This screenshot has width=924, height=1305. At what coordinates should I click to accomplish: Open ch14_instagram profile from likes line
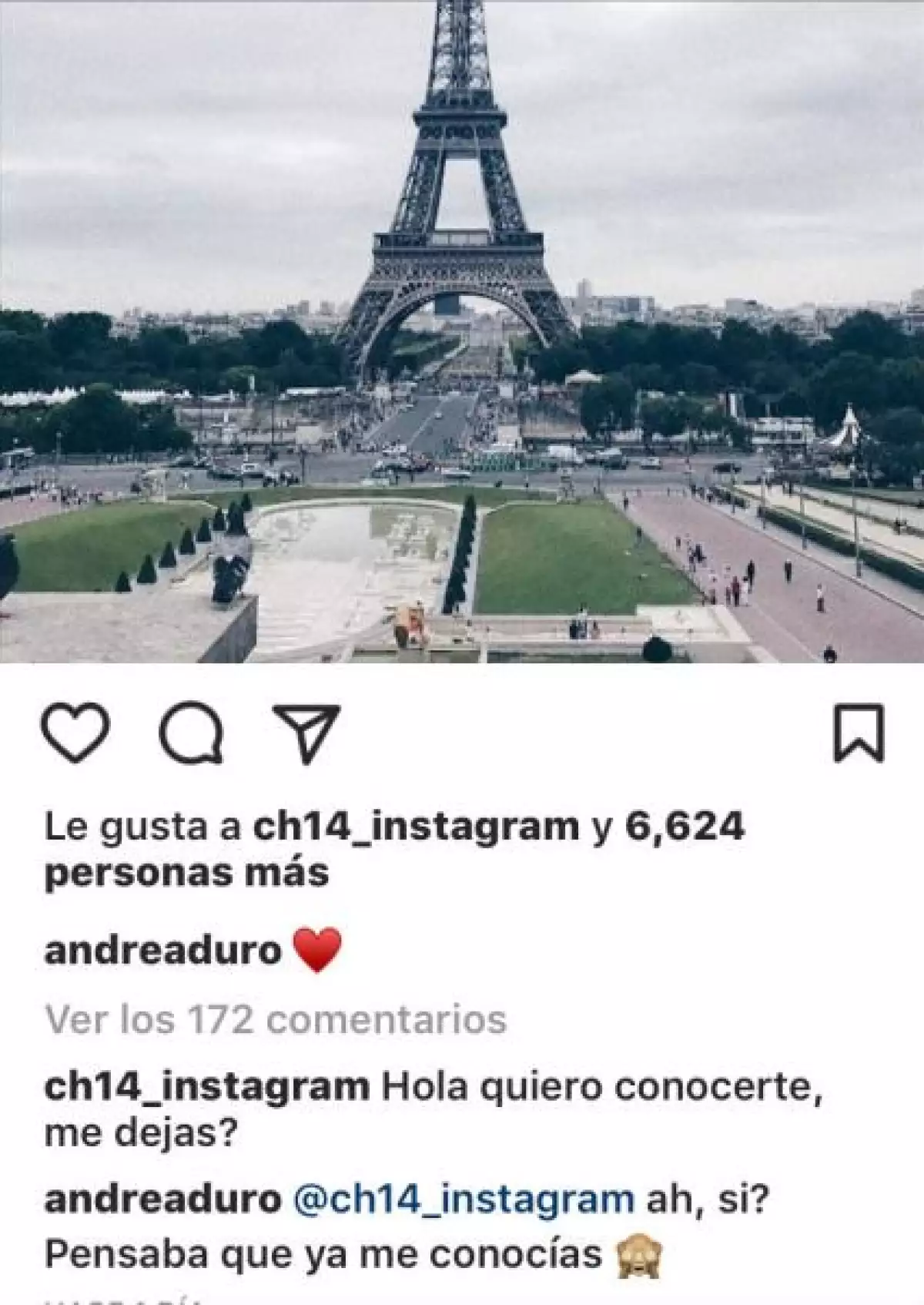pos(415,827)
